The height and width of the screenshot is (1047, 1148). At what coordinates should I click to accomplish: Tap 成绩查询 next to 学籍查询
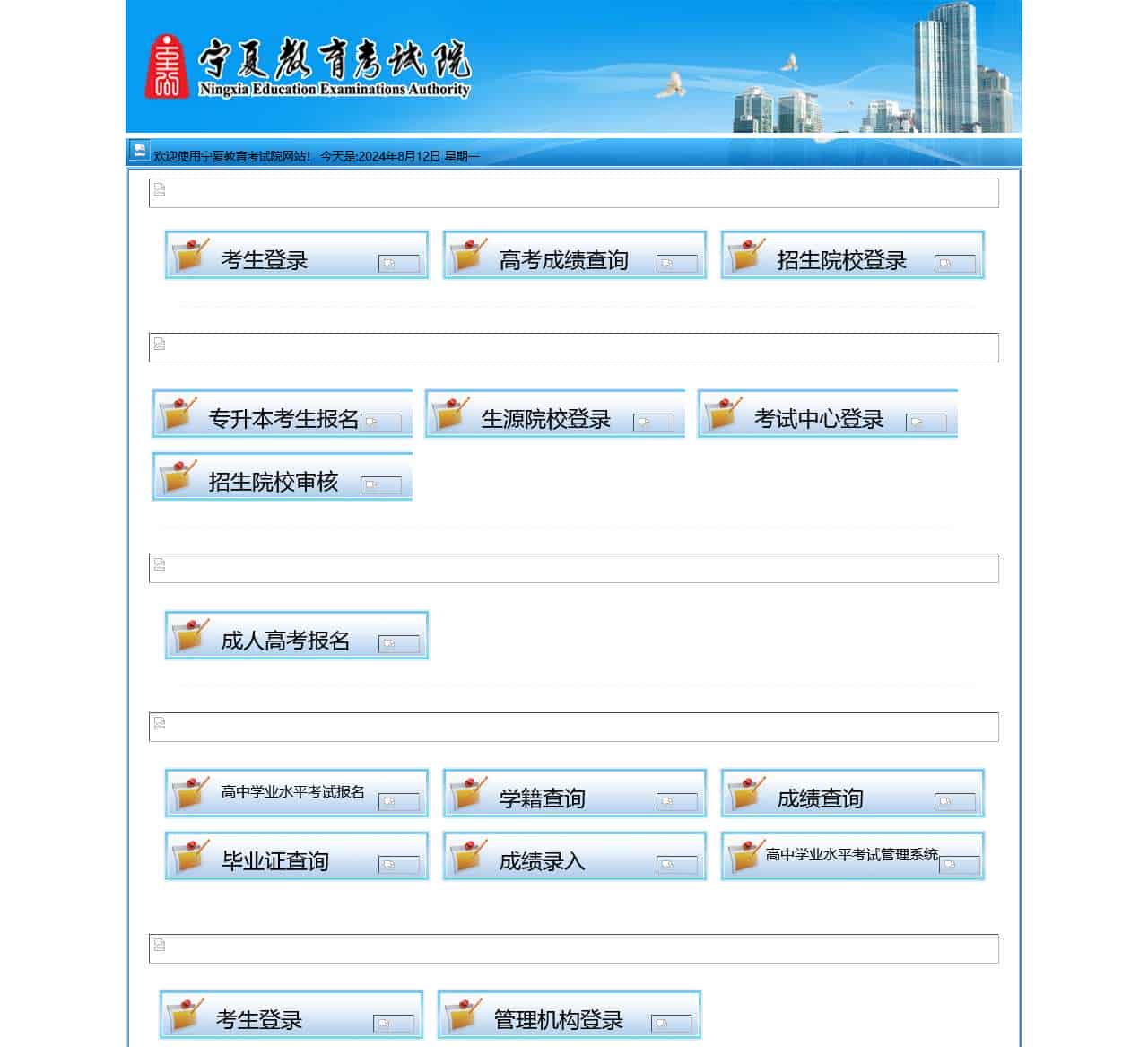coord(852,794)
